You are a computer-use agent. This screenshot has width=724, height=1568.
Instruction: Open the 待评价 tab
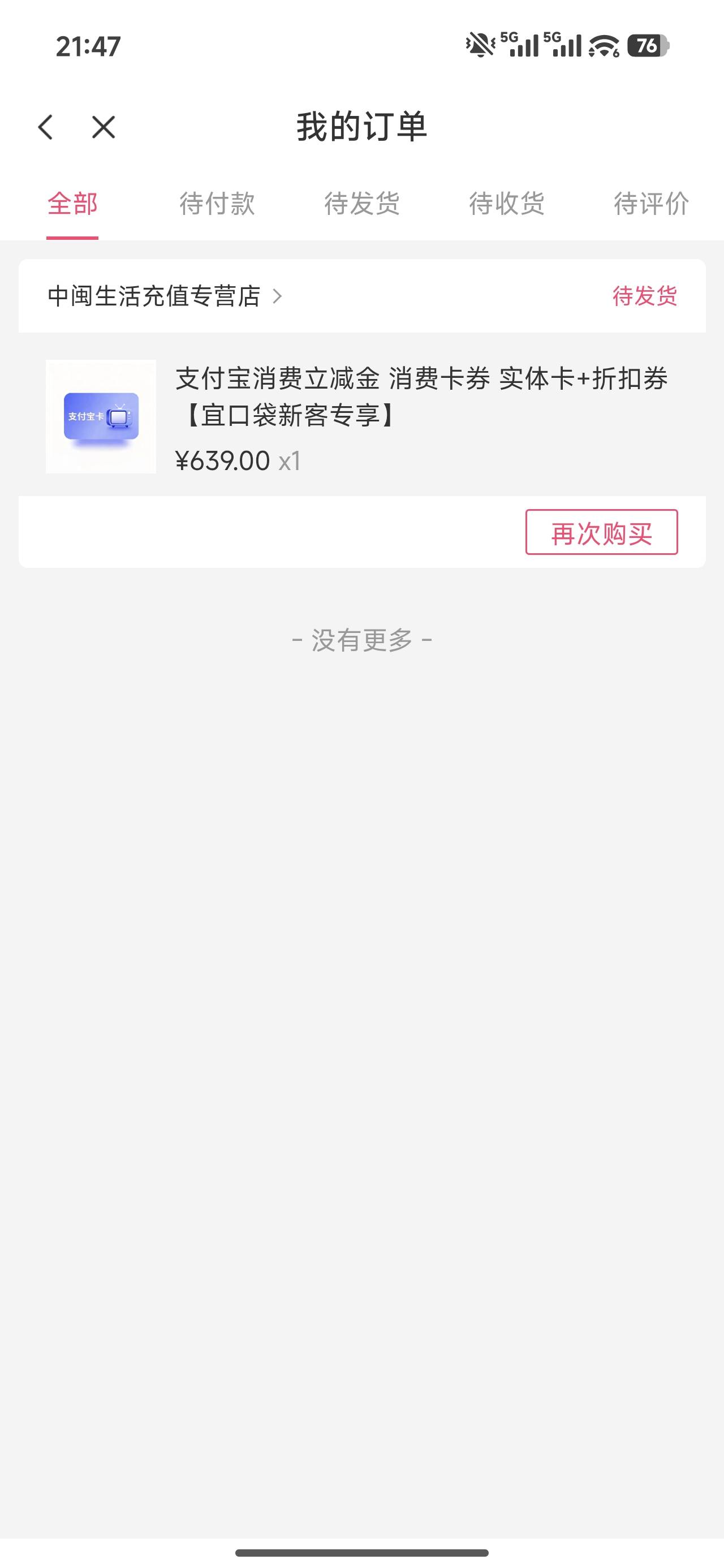coord(651,204)
